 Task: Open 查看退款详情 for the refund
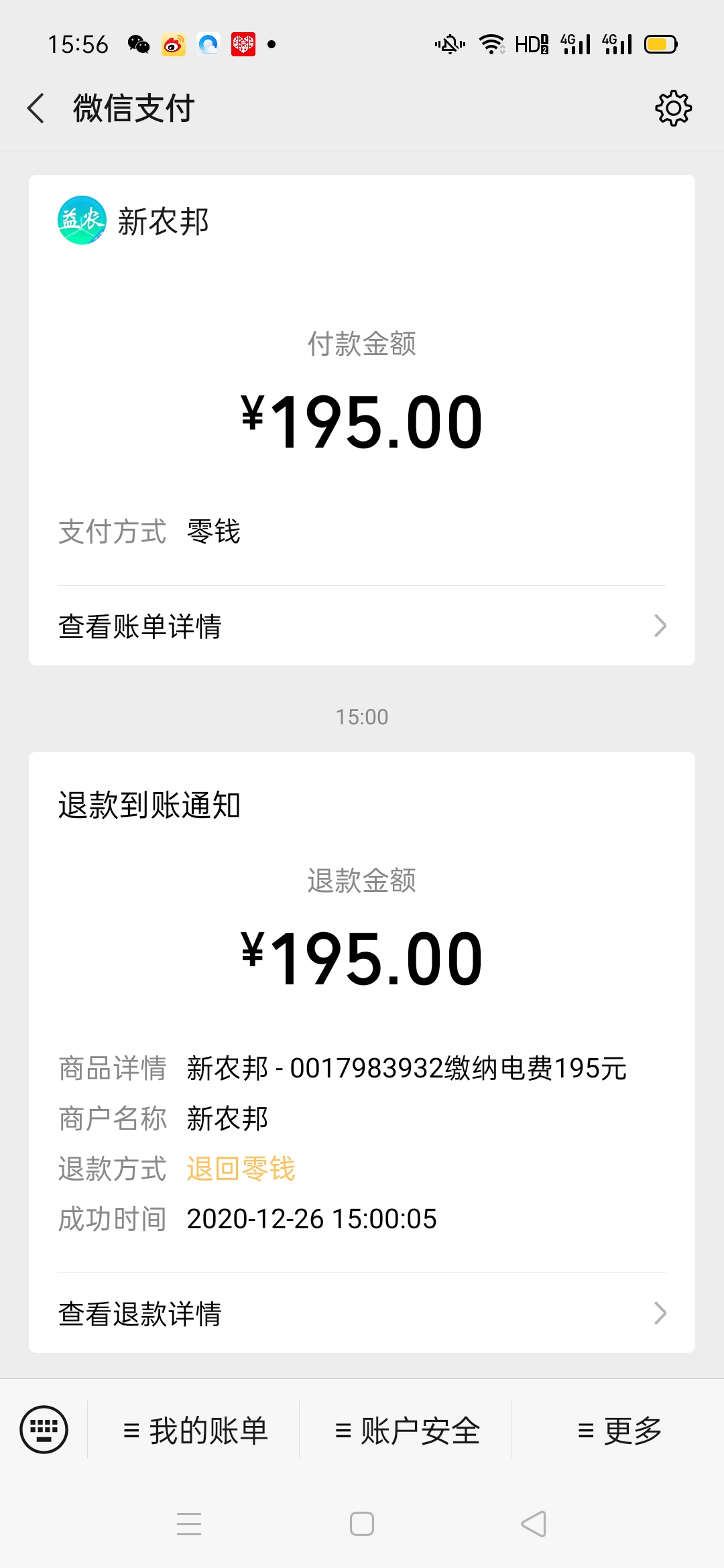(x=362, y=1313)
